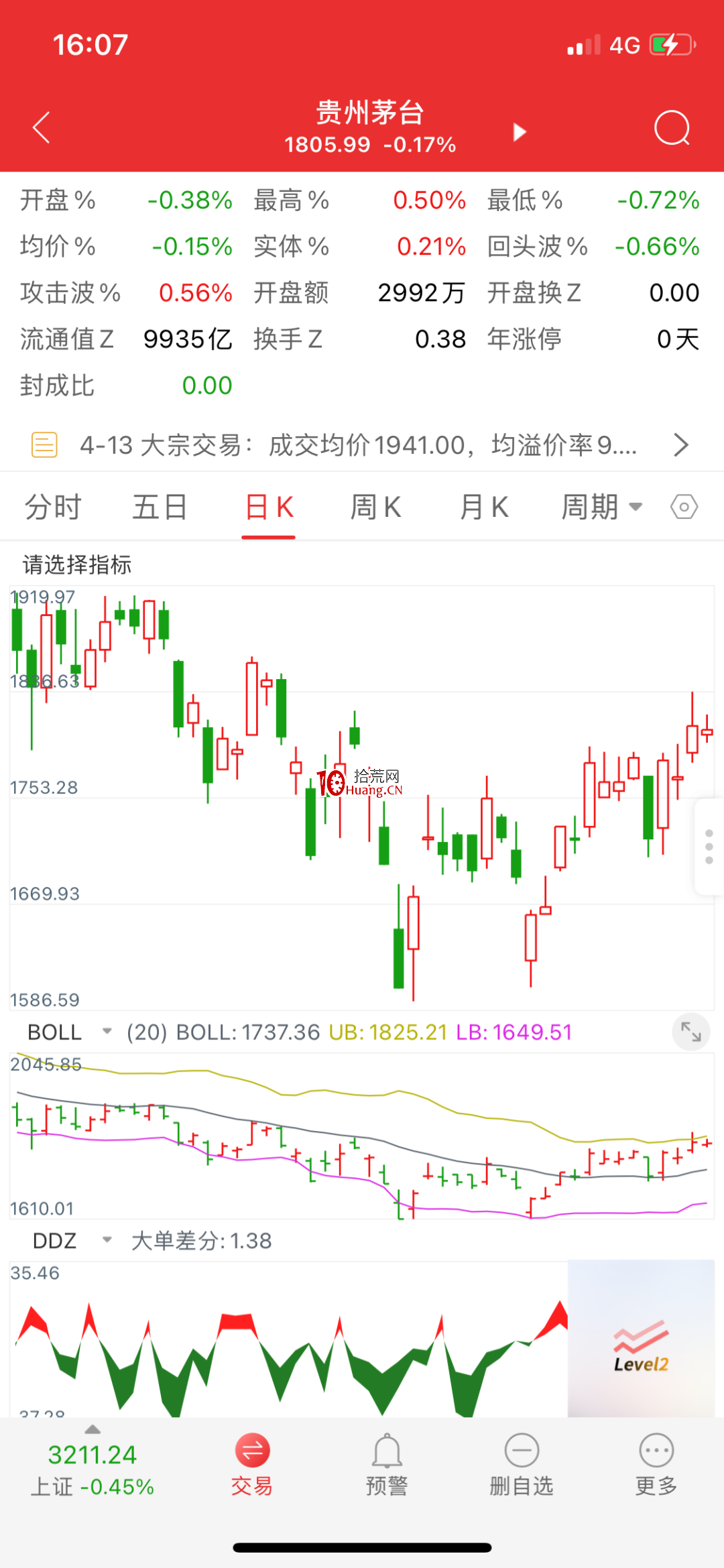The width and height of the screenshot is (724, 1568).
Task: Switch to next stock with triangle arrow
Action: pyautogui.click(x=519, y=132)
